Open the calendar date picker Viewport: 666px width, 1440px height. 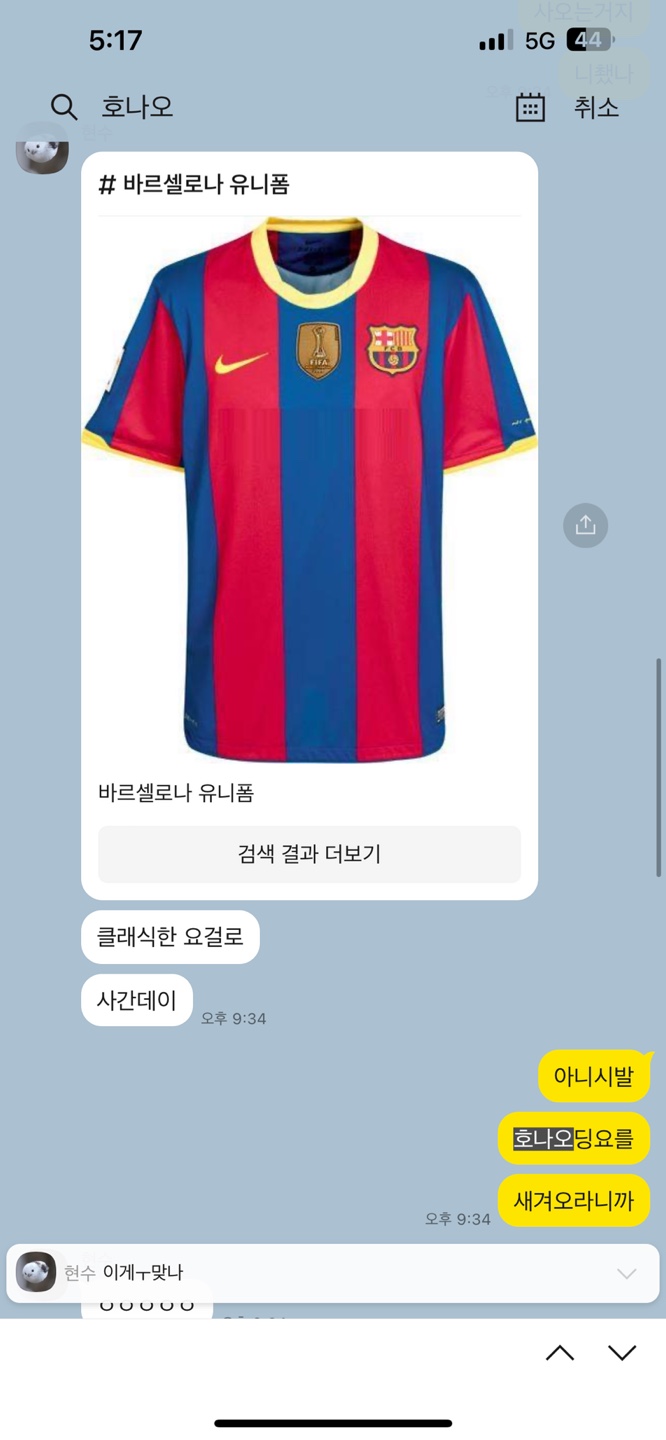530,107
